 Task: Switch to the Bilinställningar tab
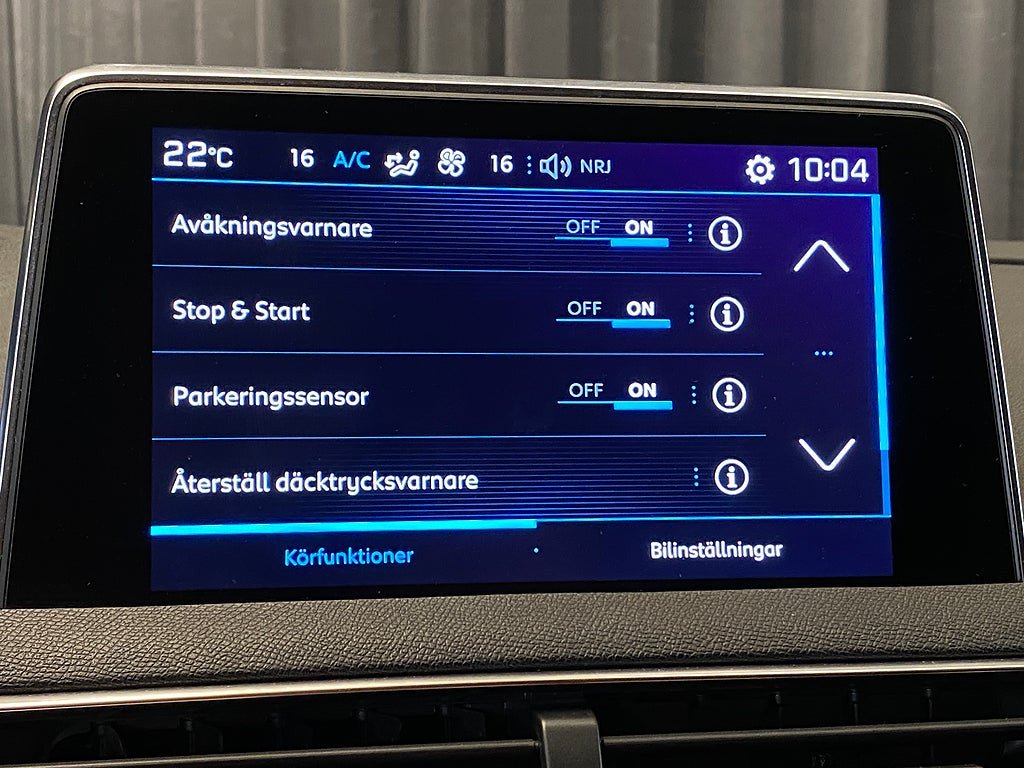point(716,550)
